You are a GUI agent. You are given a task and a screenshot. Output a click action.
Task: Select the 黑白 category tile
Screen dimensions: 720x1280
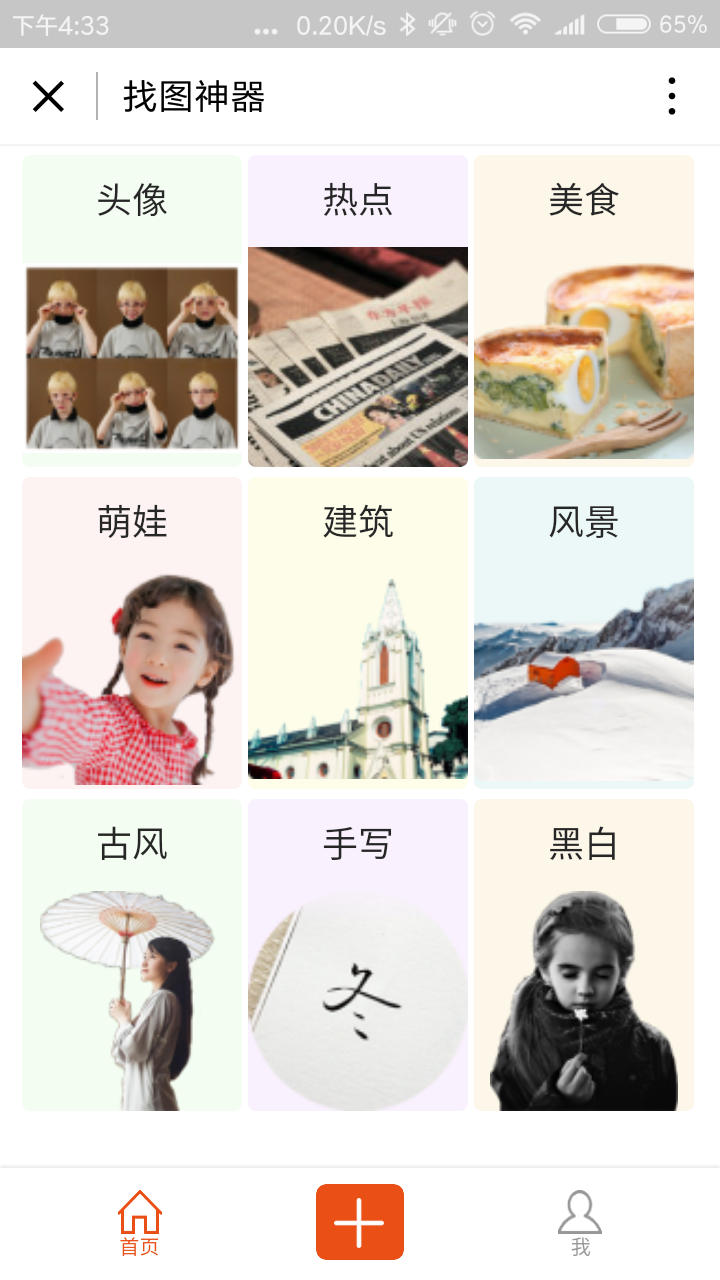[x=584, y=955]
